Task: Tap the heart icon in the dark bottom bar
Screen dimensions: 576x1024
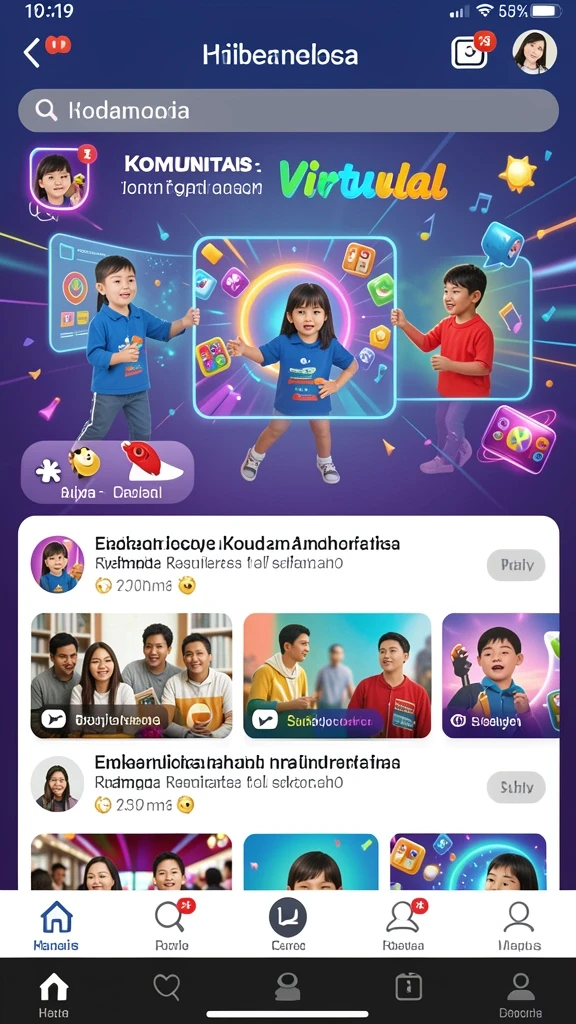Action: click(167, 986)
